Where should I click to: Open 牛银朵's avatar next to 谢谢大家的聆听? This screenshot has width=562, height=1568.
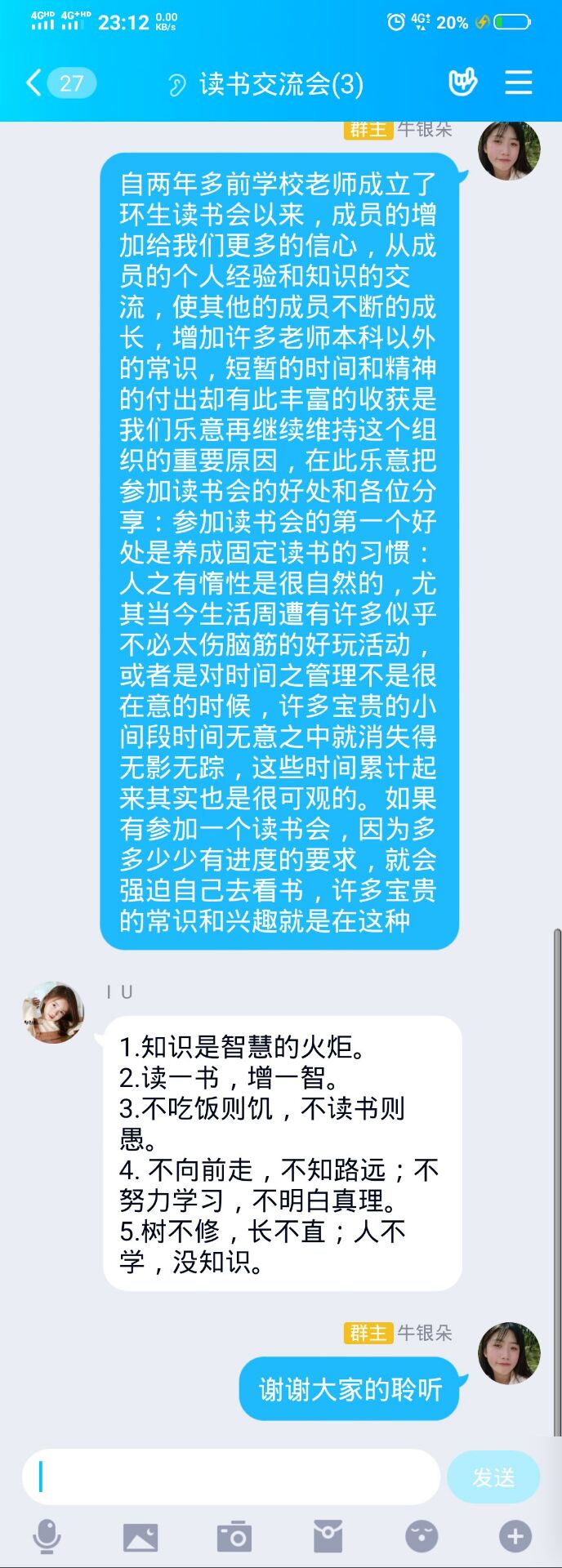(509, 1354)
